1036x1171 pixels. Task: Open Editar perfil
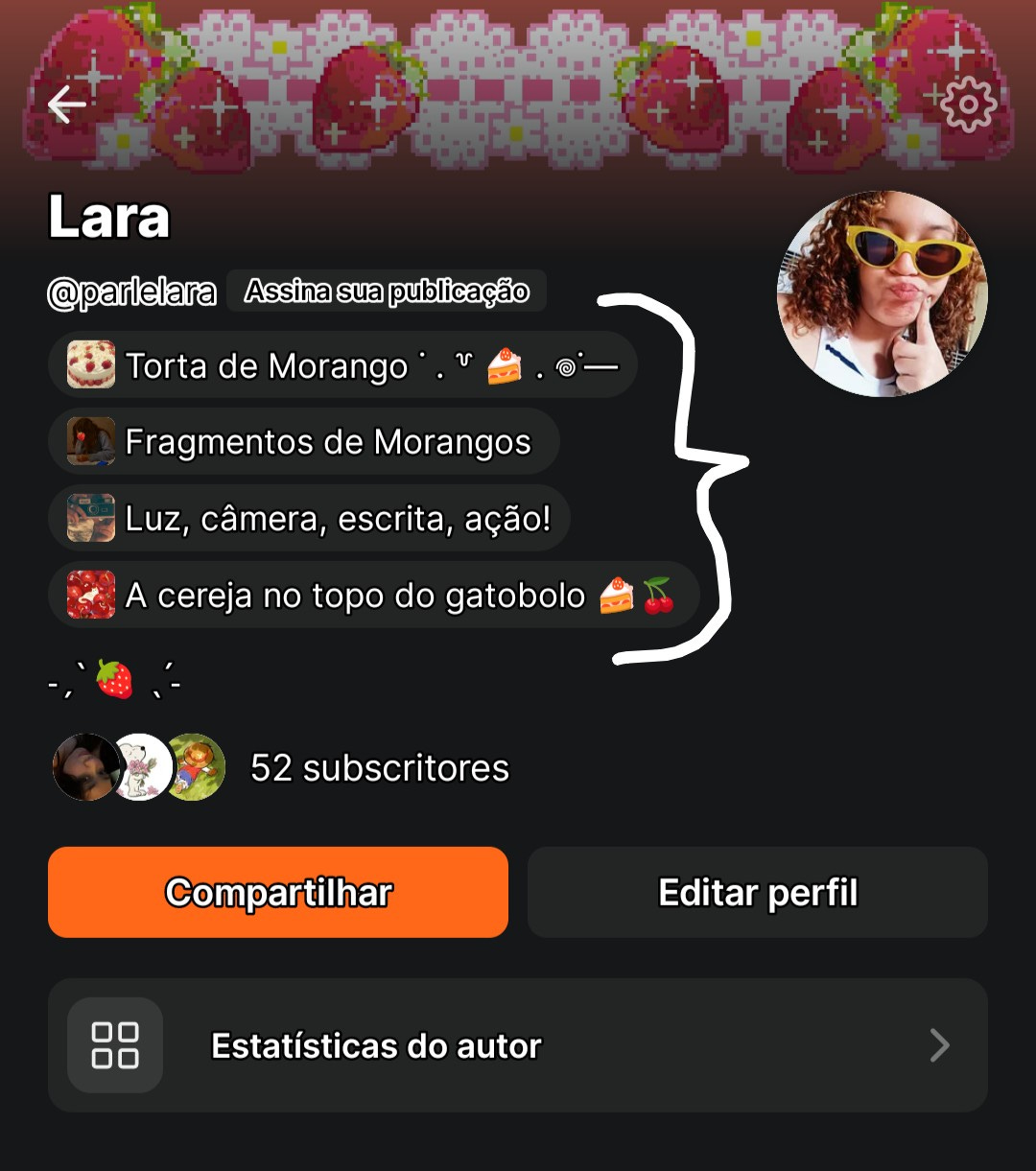(758, 892)
